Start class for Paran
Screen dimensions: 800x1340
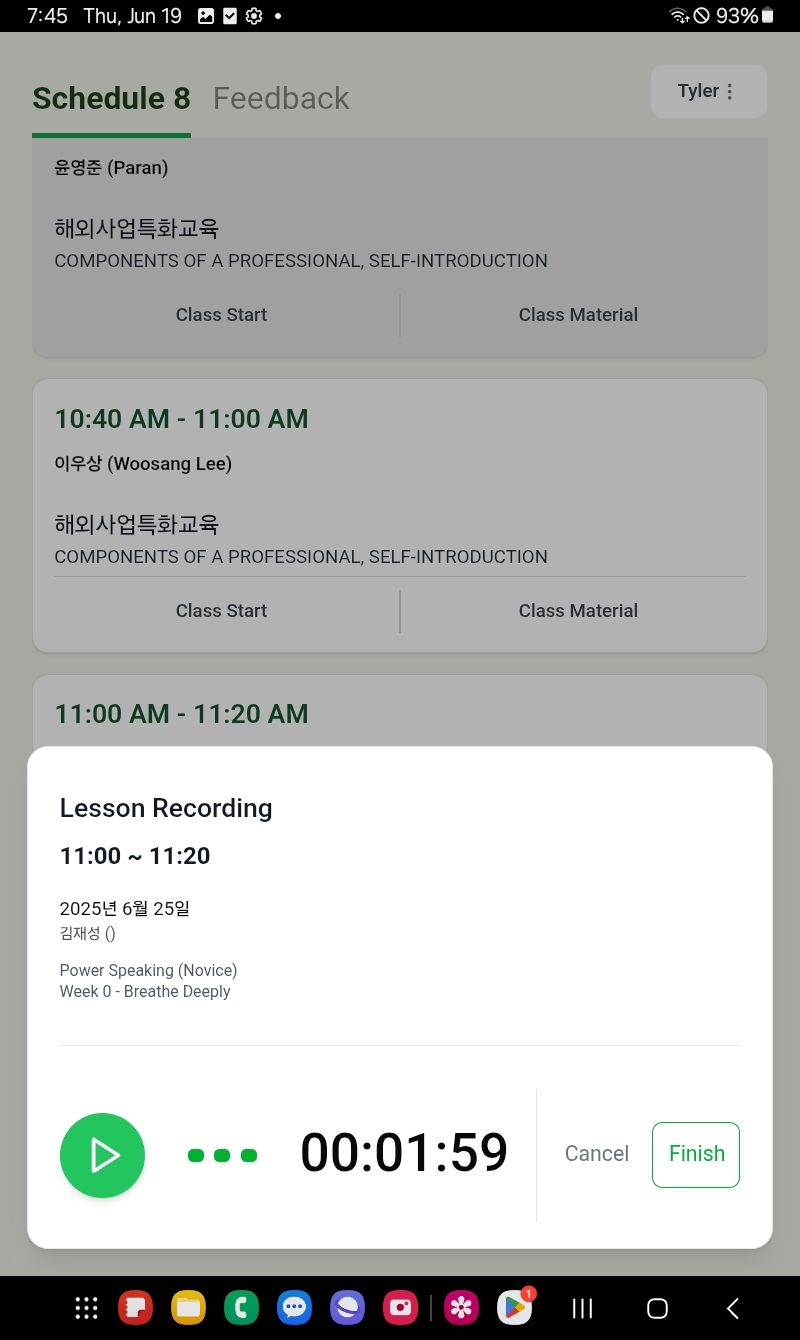pos(221,315)
